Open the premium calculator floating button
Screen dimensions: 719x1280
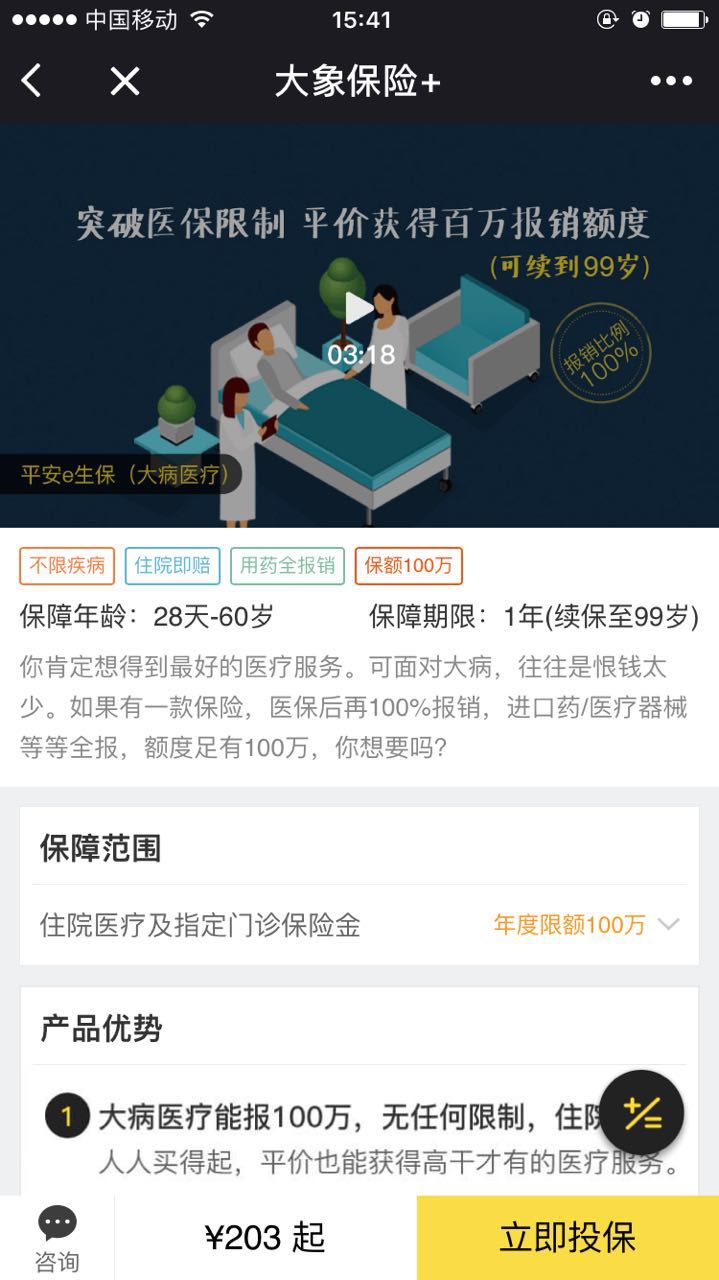pyautogui.click(x=642, y=1112)
